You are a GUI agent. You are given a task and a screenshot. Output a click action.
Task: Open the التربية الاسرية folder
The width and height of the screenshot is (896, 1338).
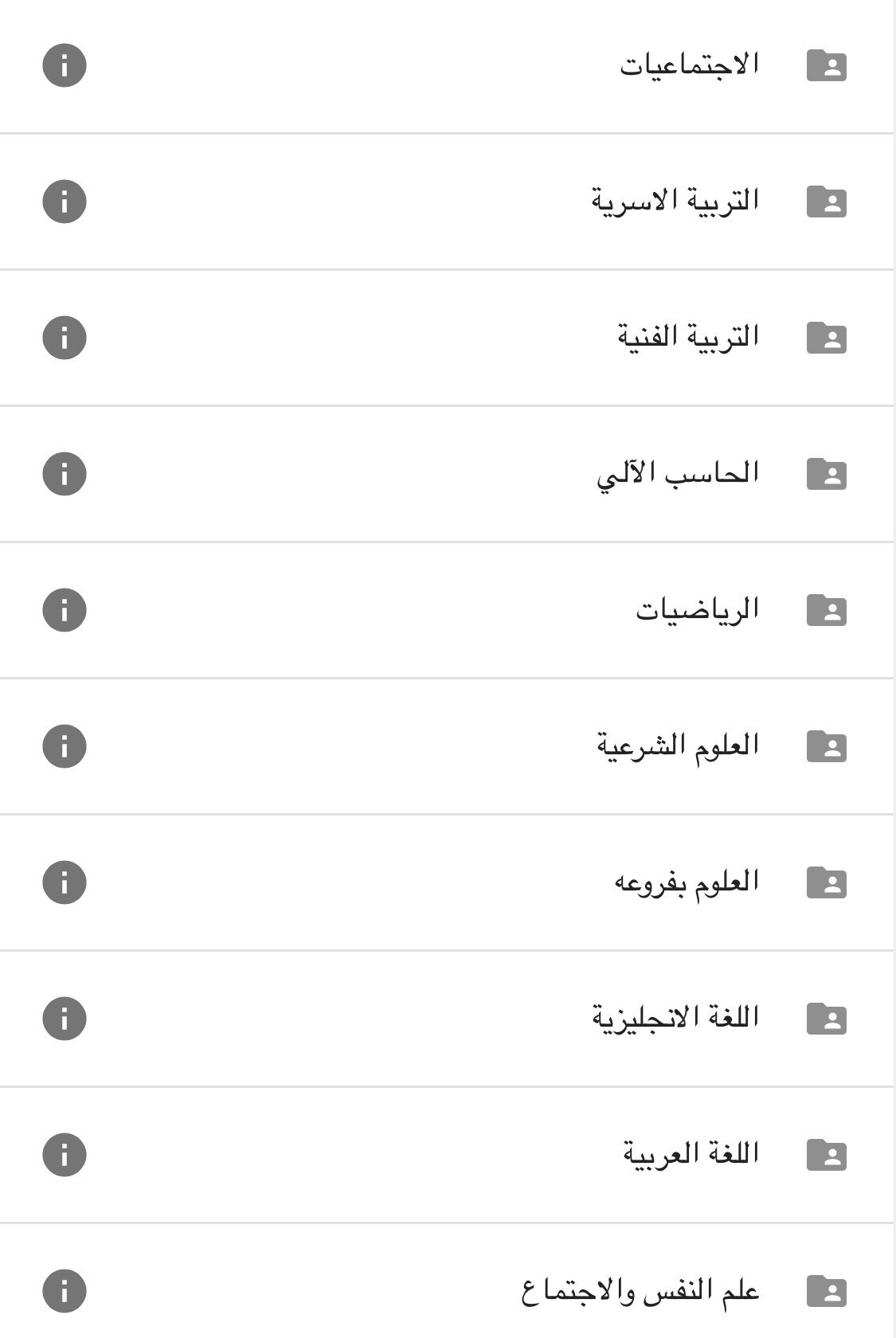pyautogui.click(x=447, y=201)
